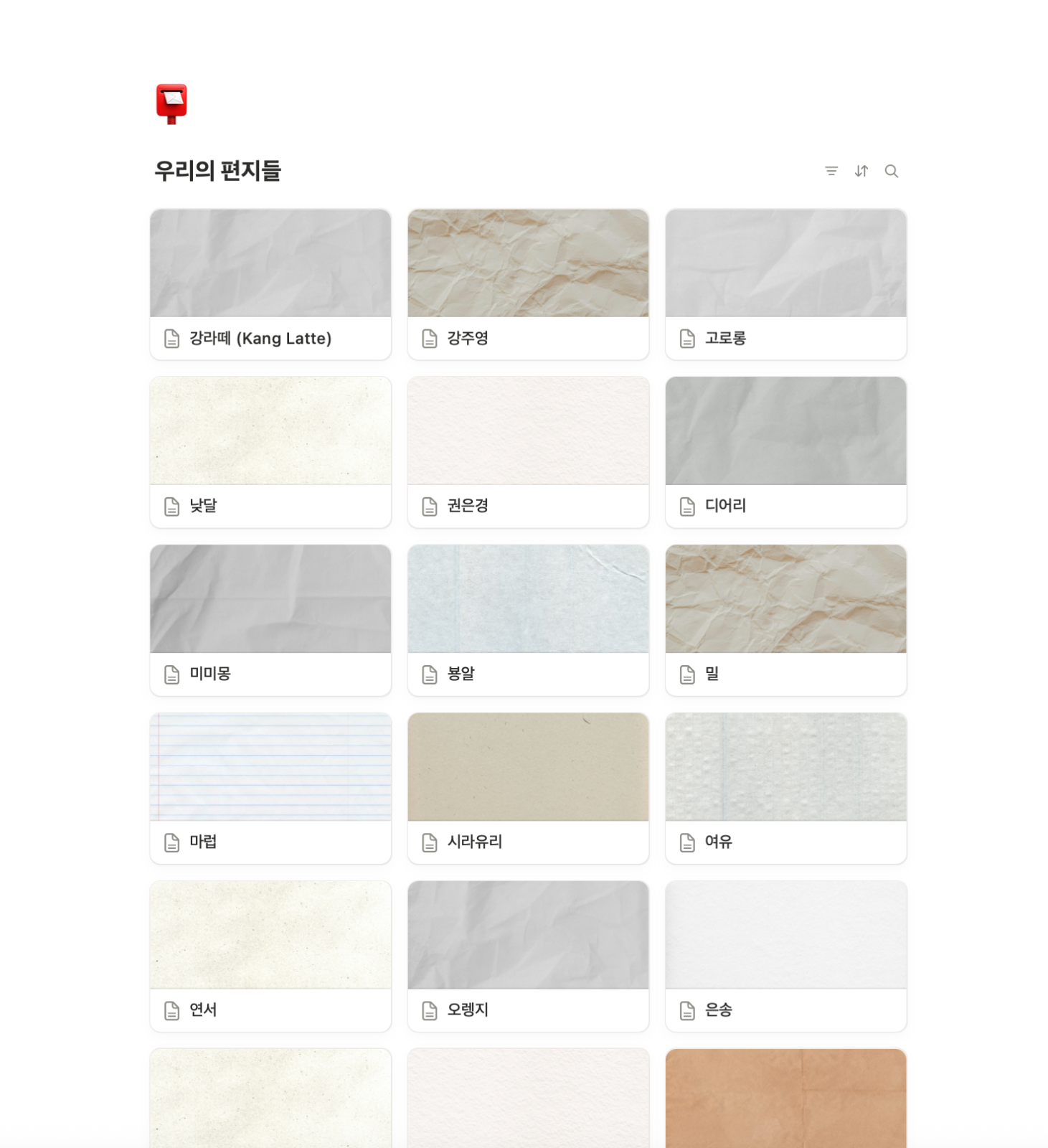Search within 우리의 편지들 gallery
The image size is (1048, 1148).
tap(892, 171)
